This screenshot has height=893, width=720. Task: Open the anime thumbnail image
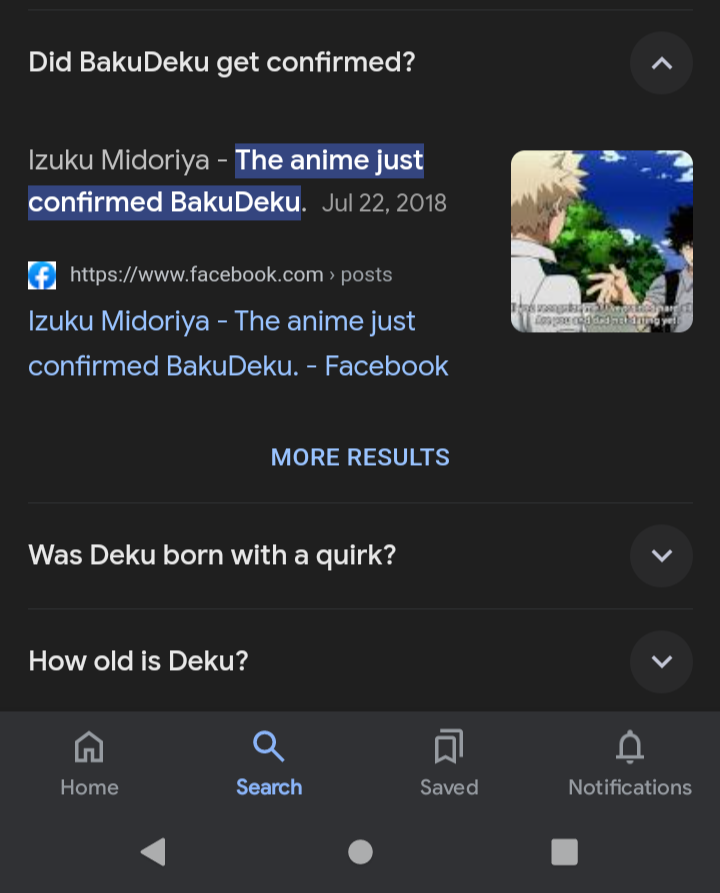click(601, 241)
